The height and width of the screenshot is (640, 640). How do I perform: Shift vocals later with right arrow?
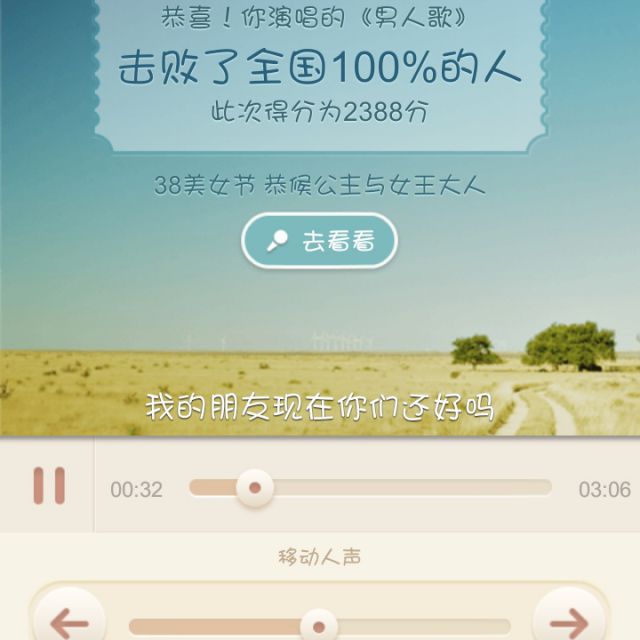click(x=568, y=621)
